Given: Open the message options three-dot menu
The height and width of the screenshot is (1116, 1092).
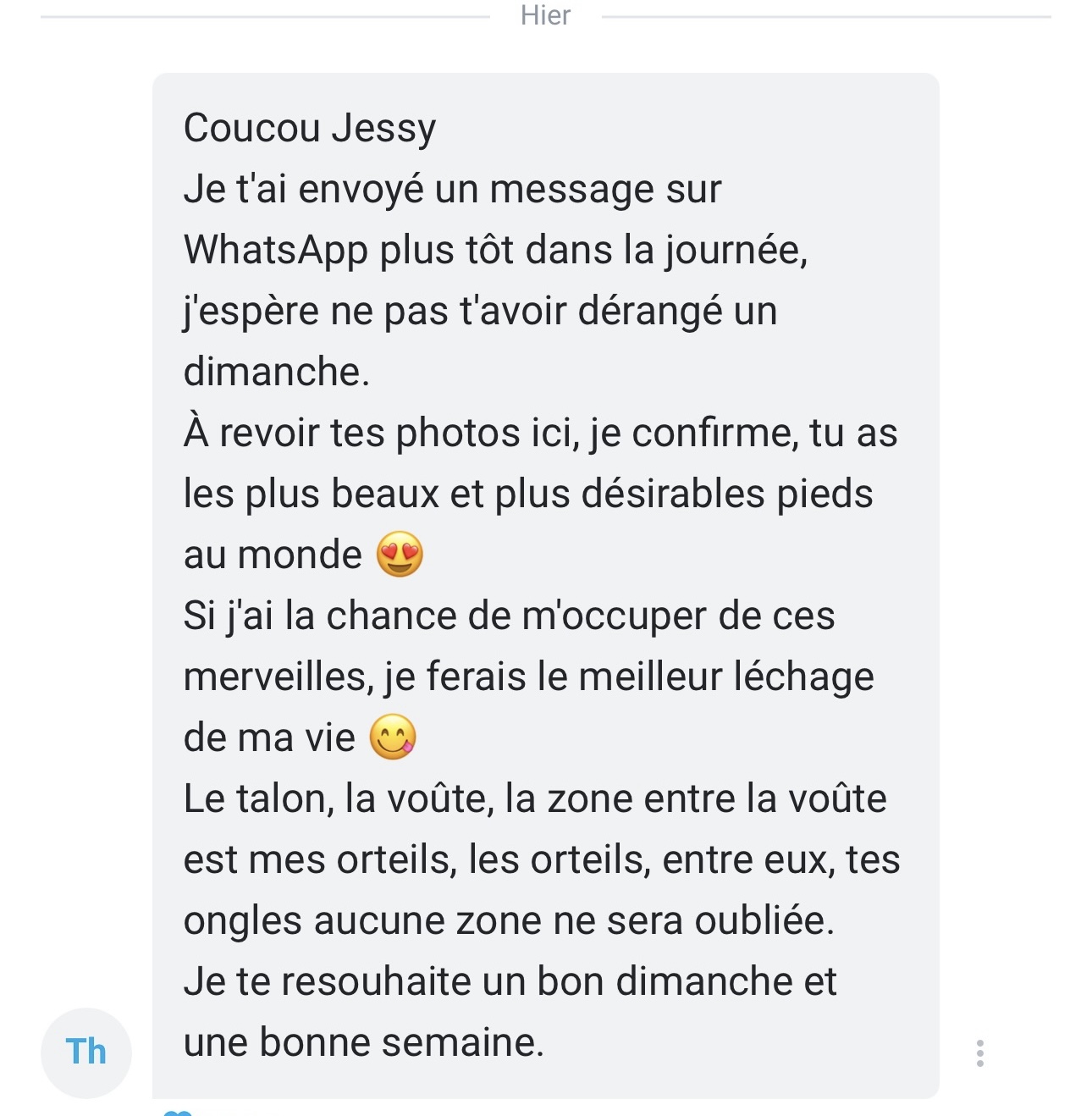Looking at the screenshot, I should (979, 1052).
